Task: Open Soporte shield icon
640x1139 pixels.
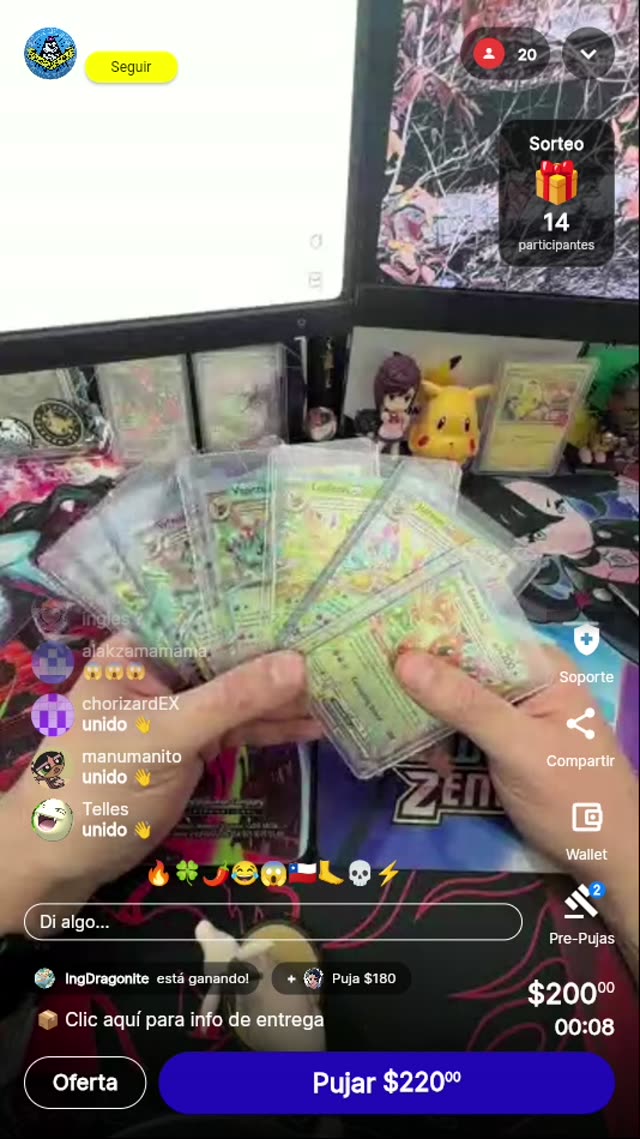Action: (586, 641)
